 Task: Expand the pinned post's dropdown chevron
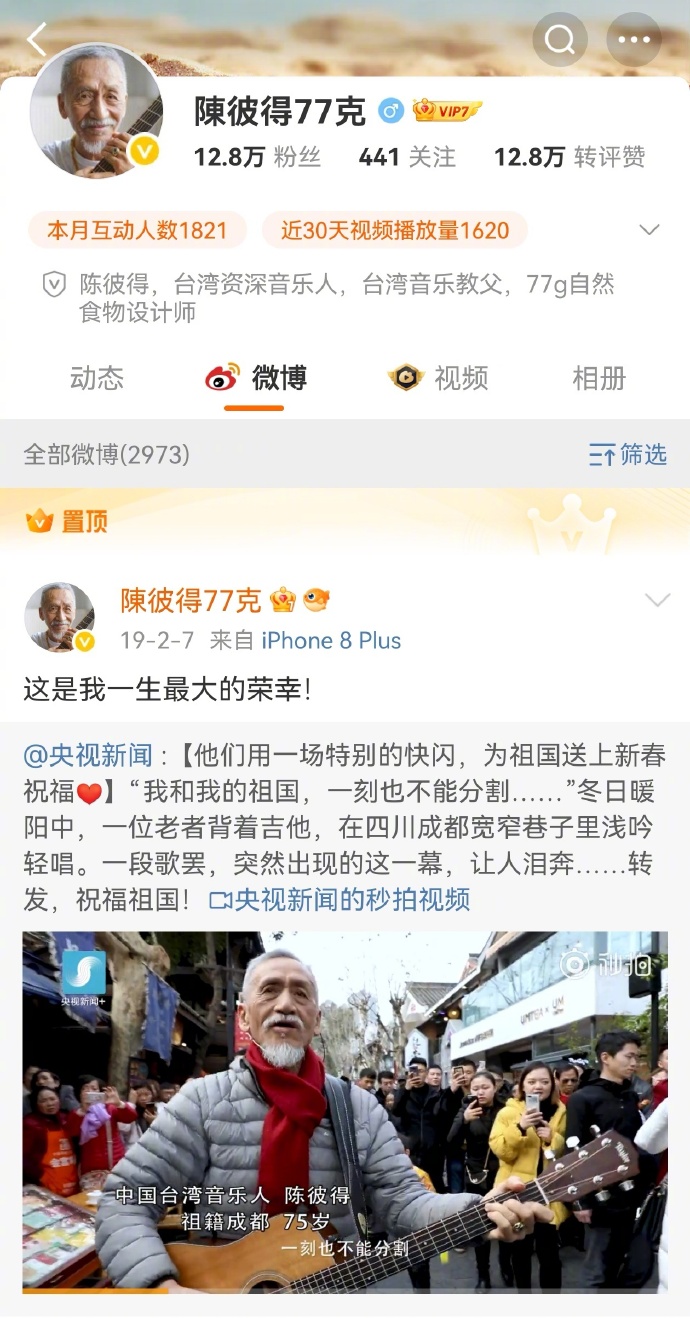(657, 600)
